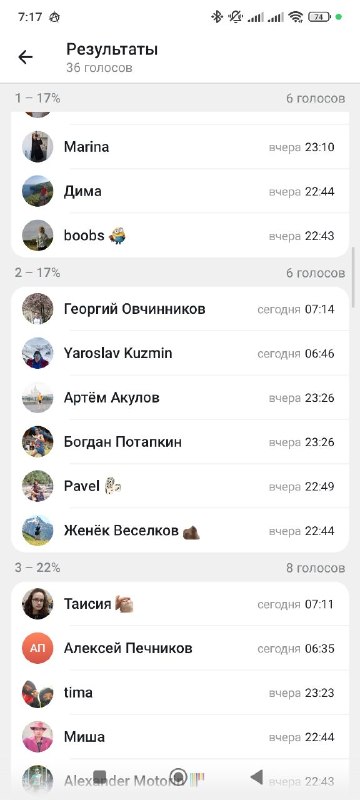Open Marina's voter profile
The width and height of the screenshot is (360, 800).
(180, 147)
